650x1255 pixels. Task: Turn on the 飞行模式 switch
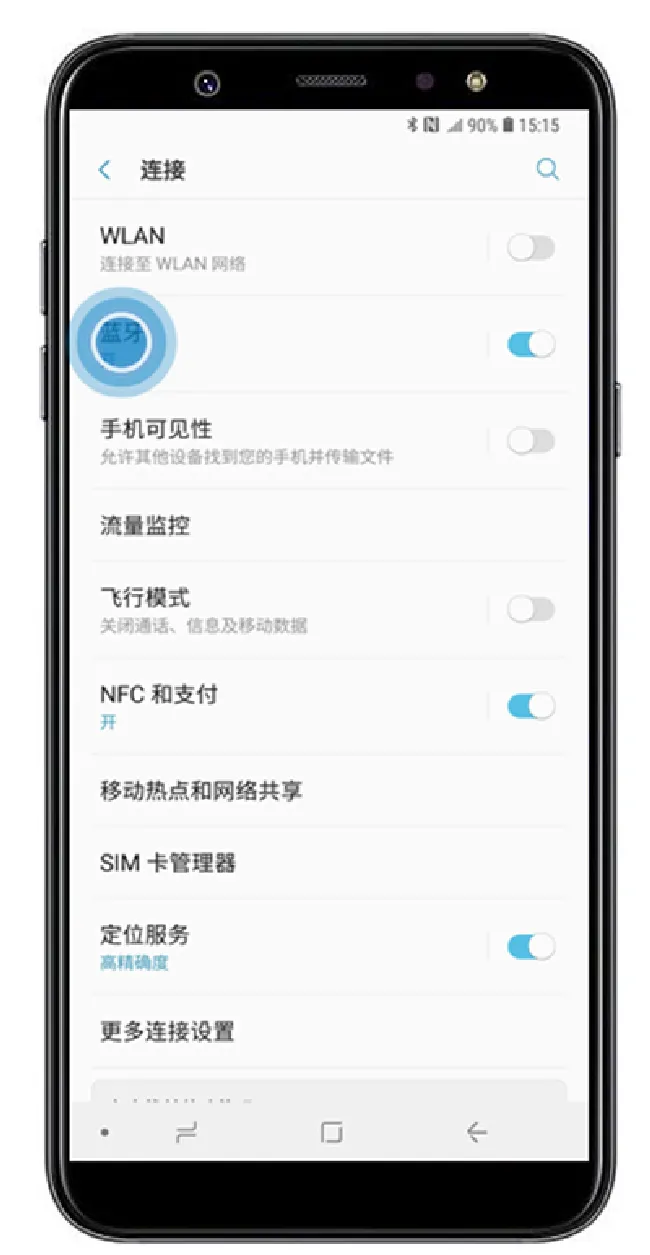pyautogui.click(x=530, y=609)
